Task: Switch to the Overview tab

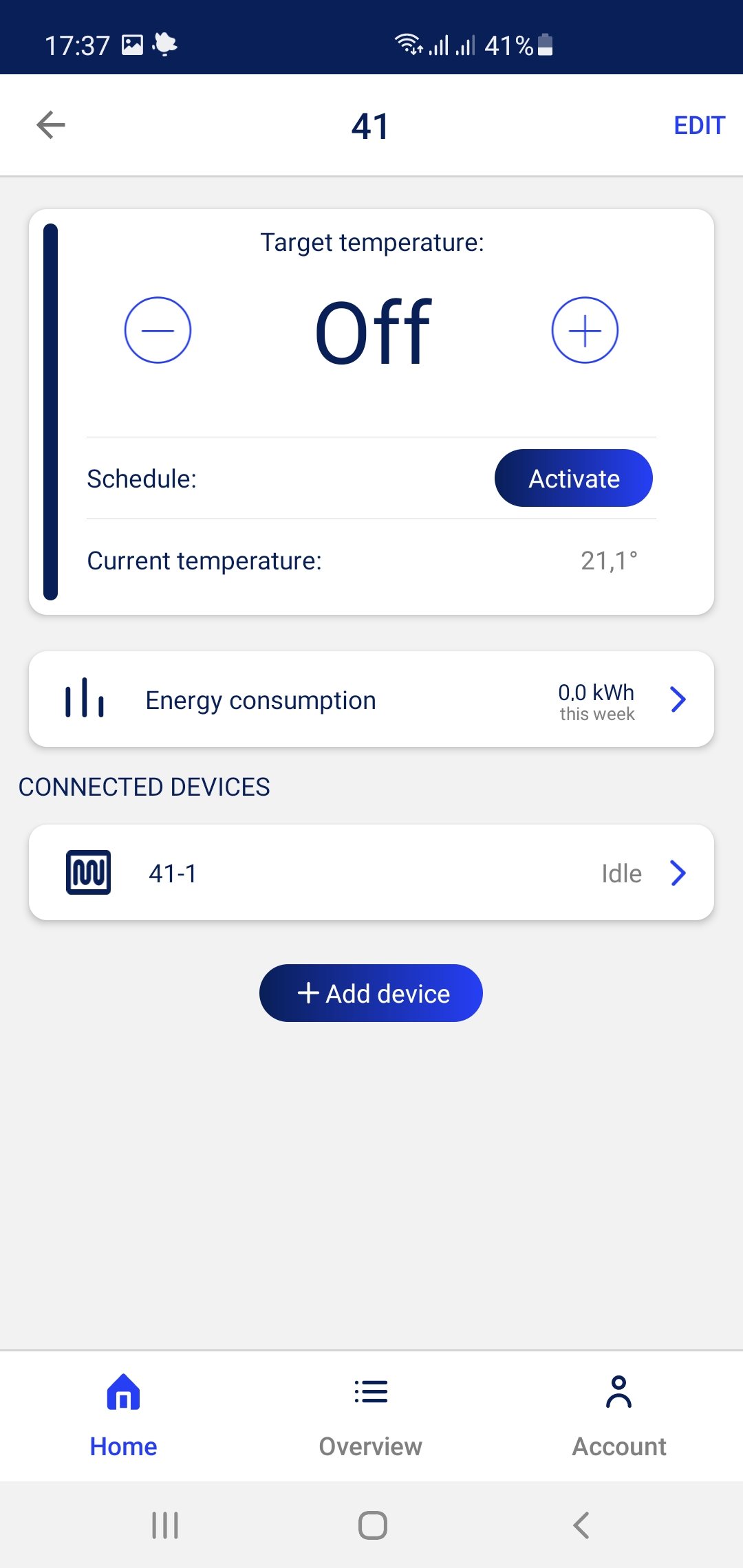Action: point(371,1416)
